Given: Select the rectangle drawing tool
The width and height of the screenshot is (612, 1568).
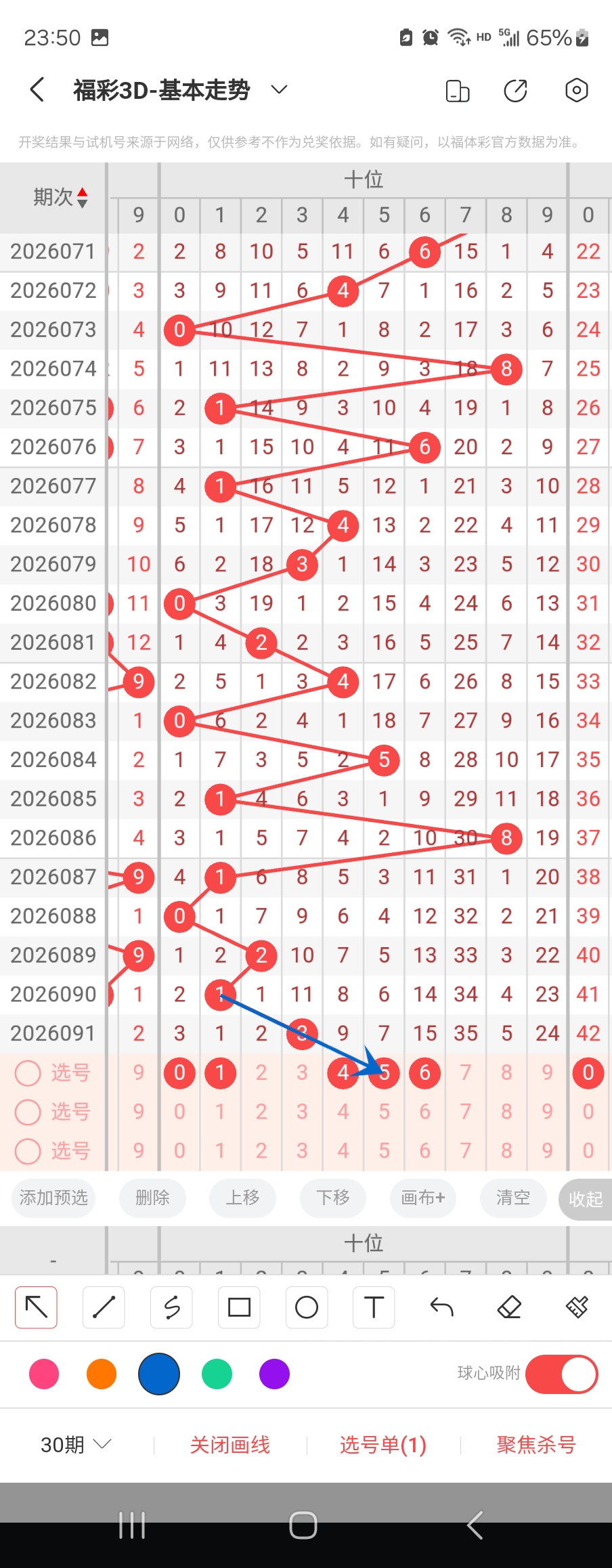Looking at the screenshot, I should pyautogui.click(x=239, y=1307).
